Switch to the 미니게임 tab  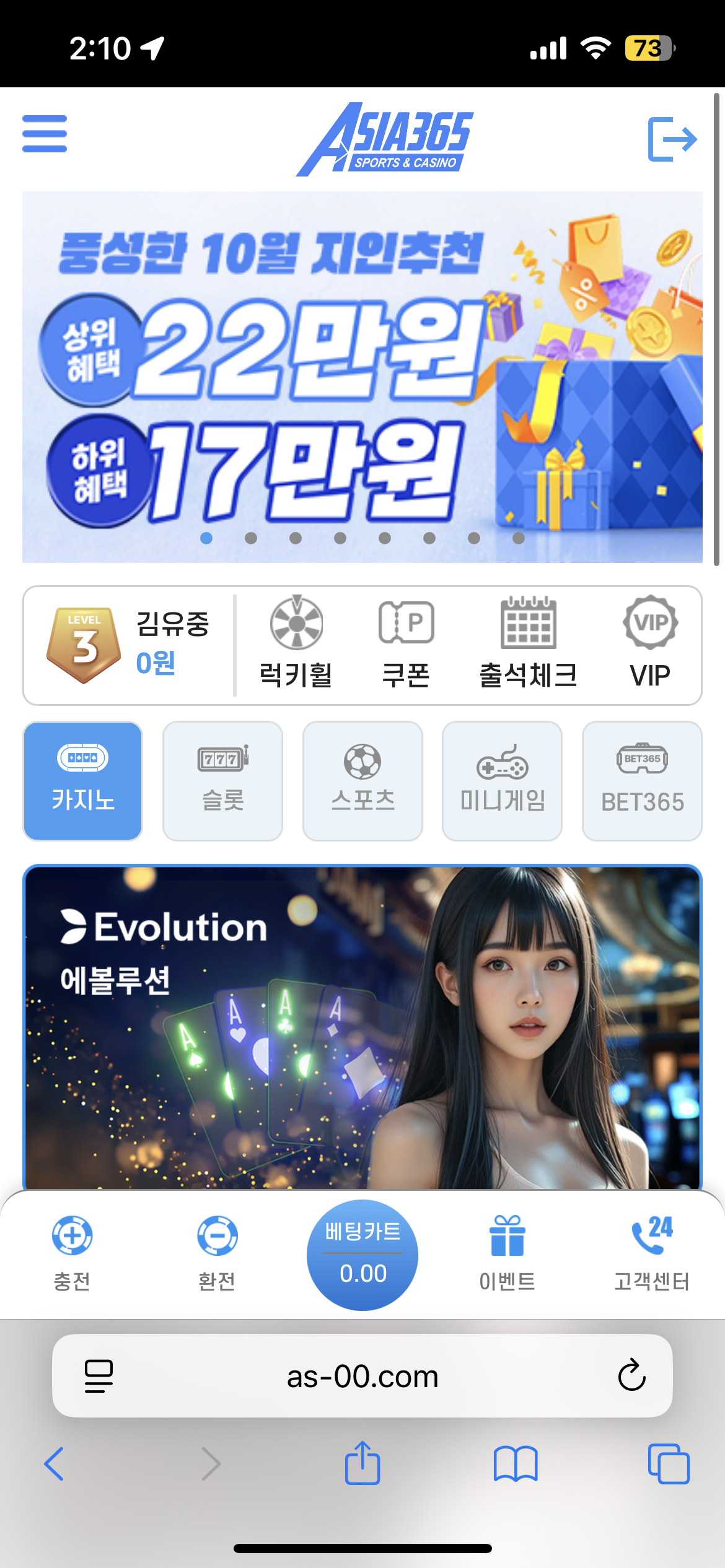point(502,781)
